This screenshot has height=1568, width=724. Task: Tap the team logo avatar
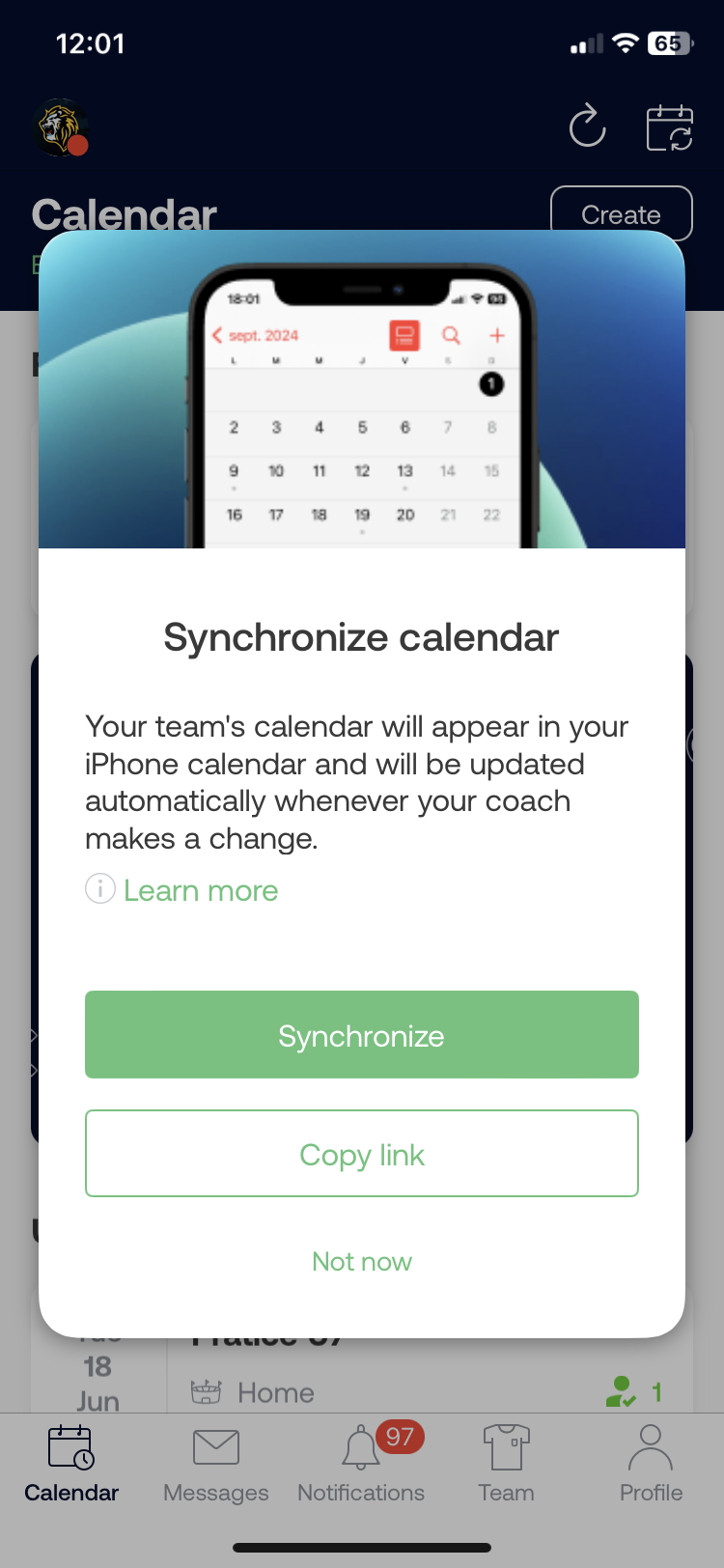click(x=61, y=127)
